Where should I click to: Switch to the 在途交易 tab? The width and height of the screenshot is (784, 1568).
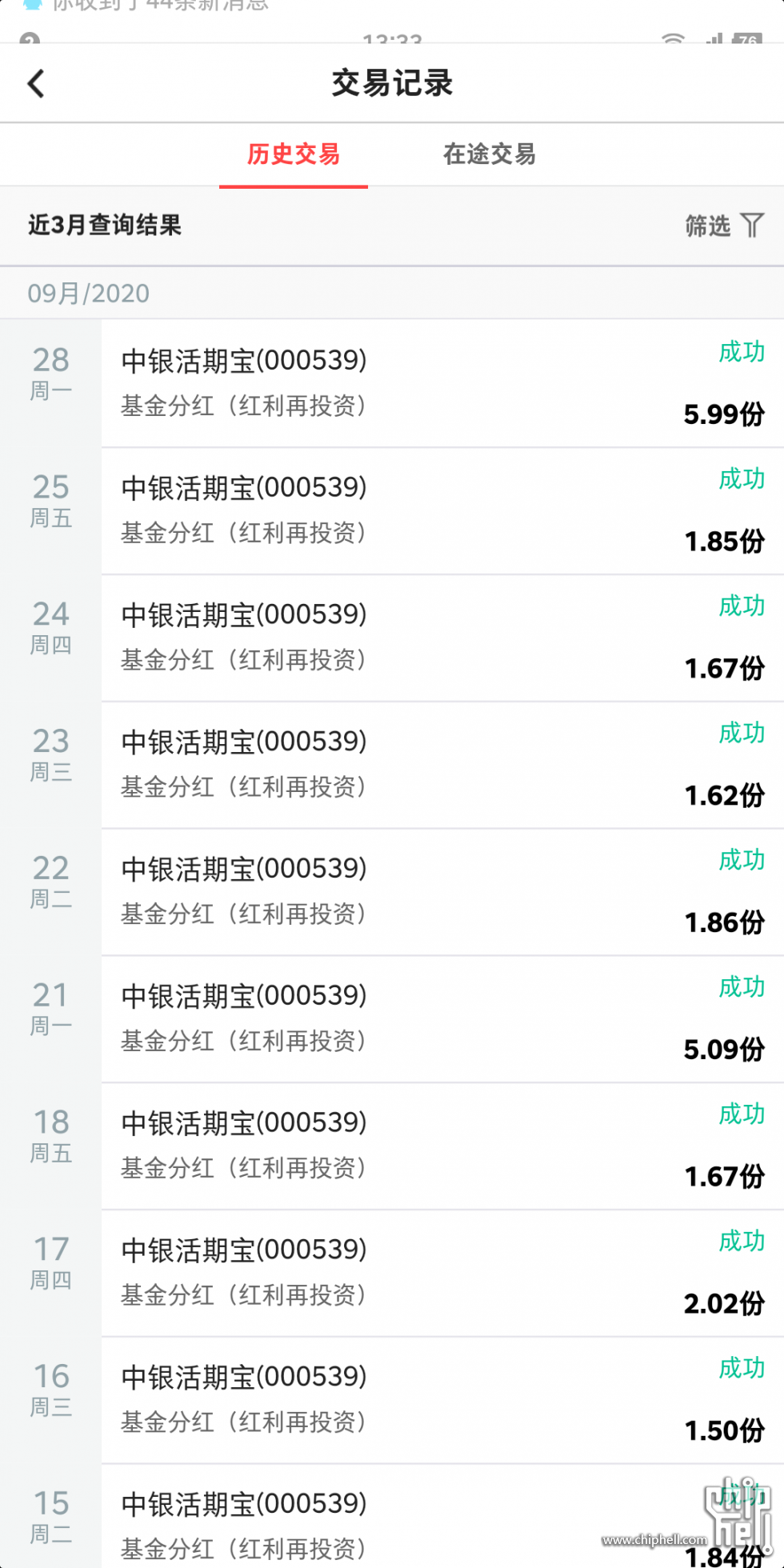490,154
